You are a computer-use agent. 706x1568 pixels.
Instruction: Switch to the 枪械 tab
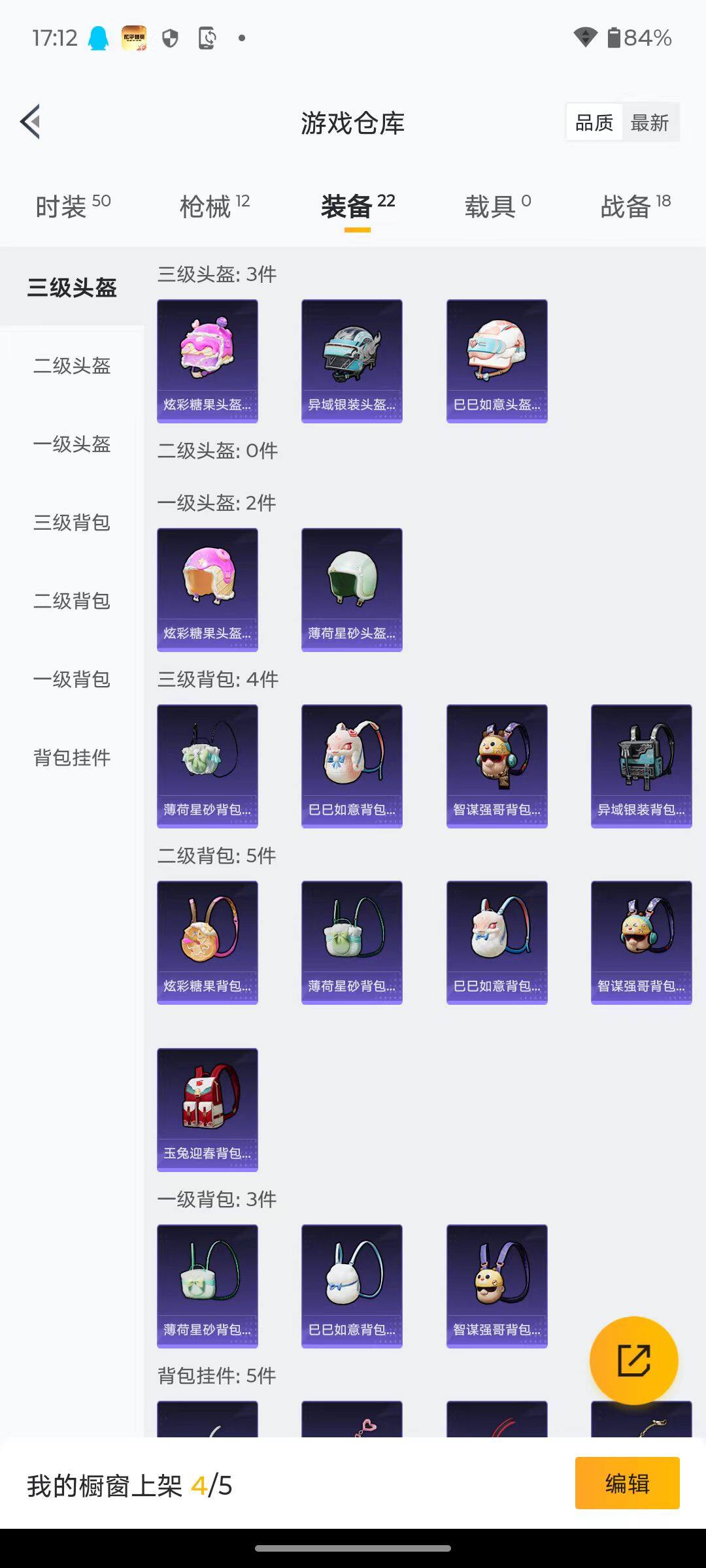click(x=214, y=206)
